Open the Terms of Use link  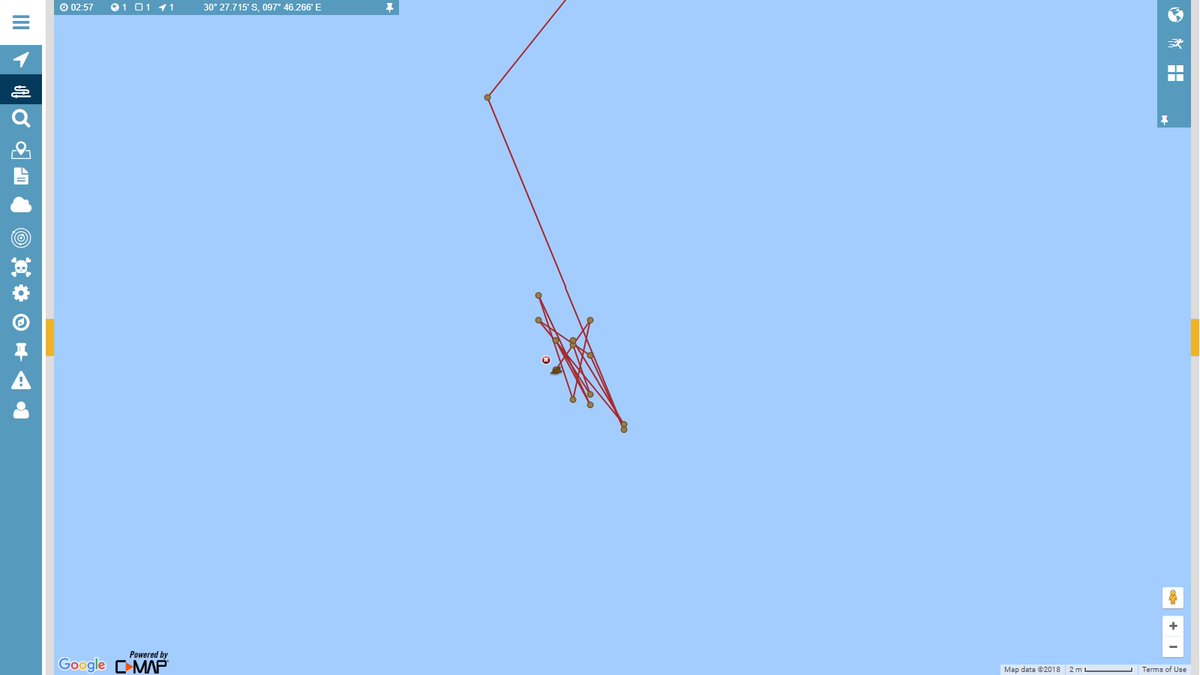[1164, 669]
